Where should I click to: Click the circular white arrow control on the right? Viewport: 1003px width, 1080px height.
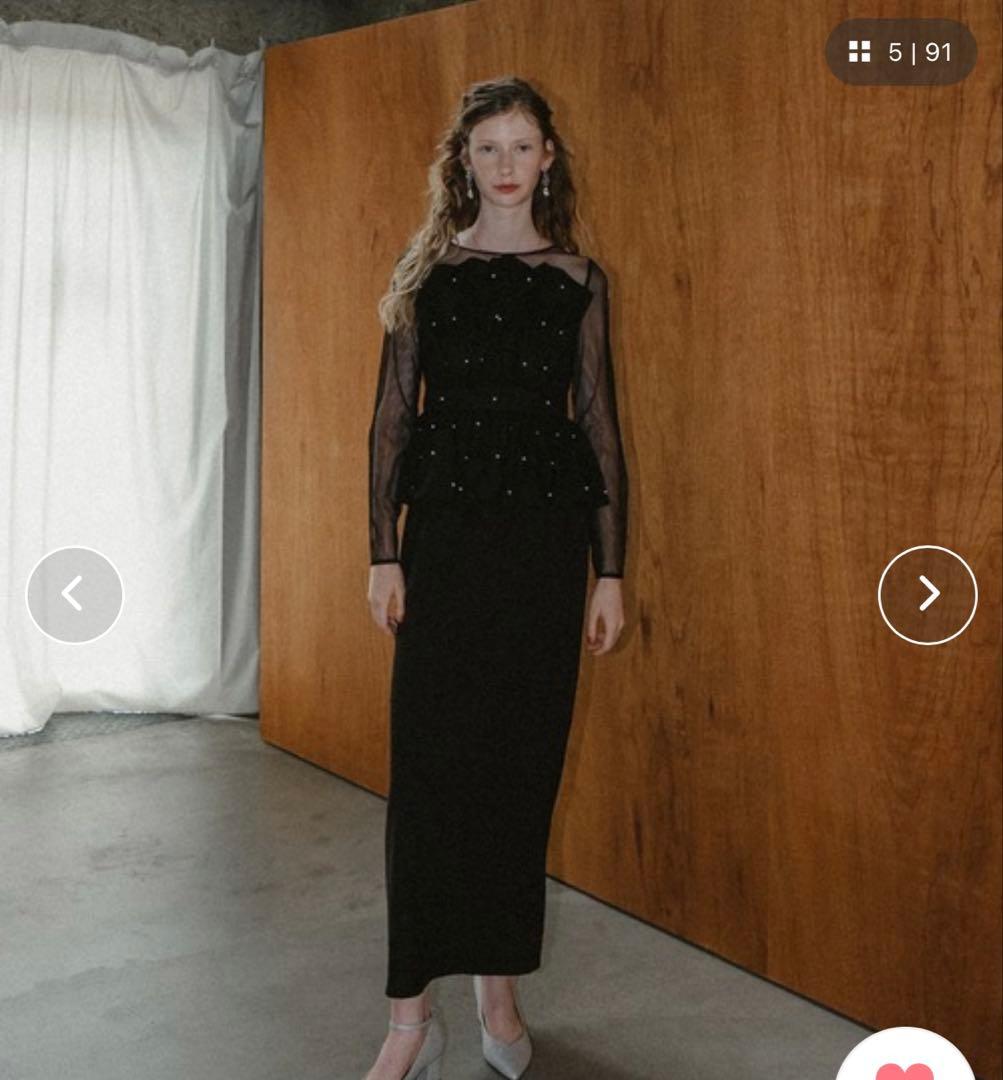(928, 594)
